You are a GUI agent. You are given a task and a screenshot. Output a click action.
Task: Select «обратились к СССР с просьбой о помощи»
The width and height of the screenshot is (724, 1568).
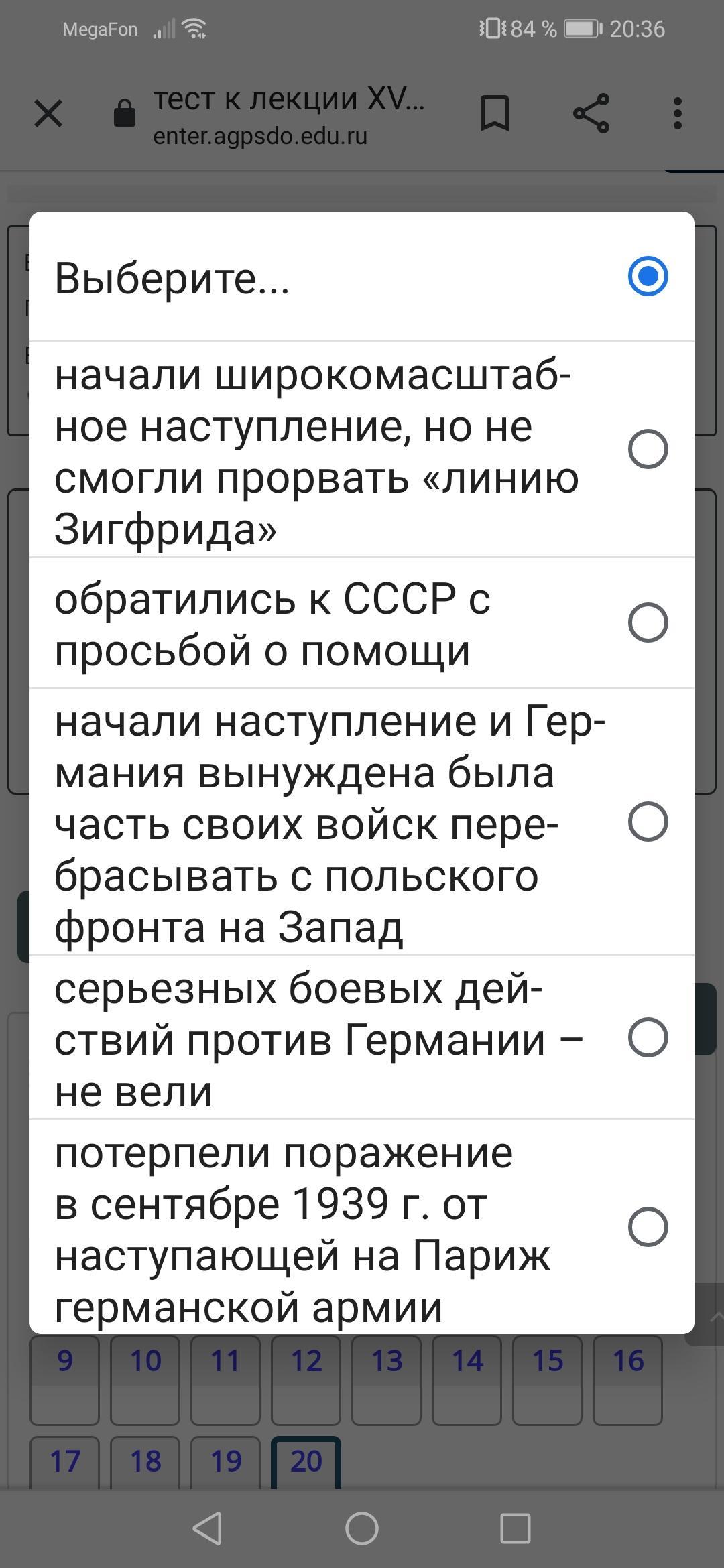(x=361, y=623)
